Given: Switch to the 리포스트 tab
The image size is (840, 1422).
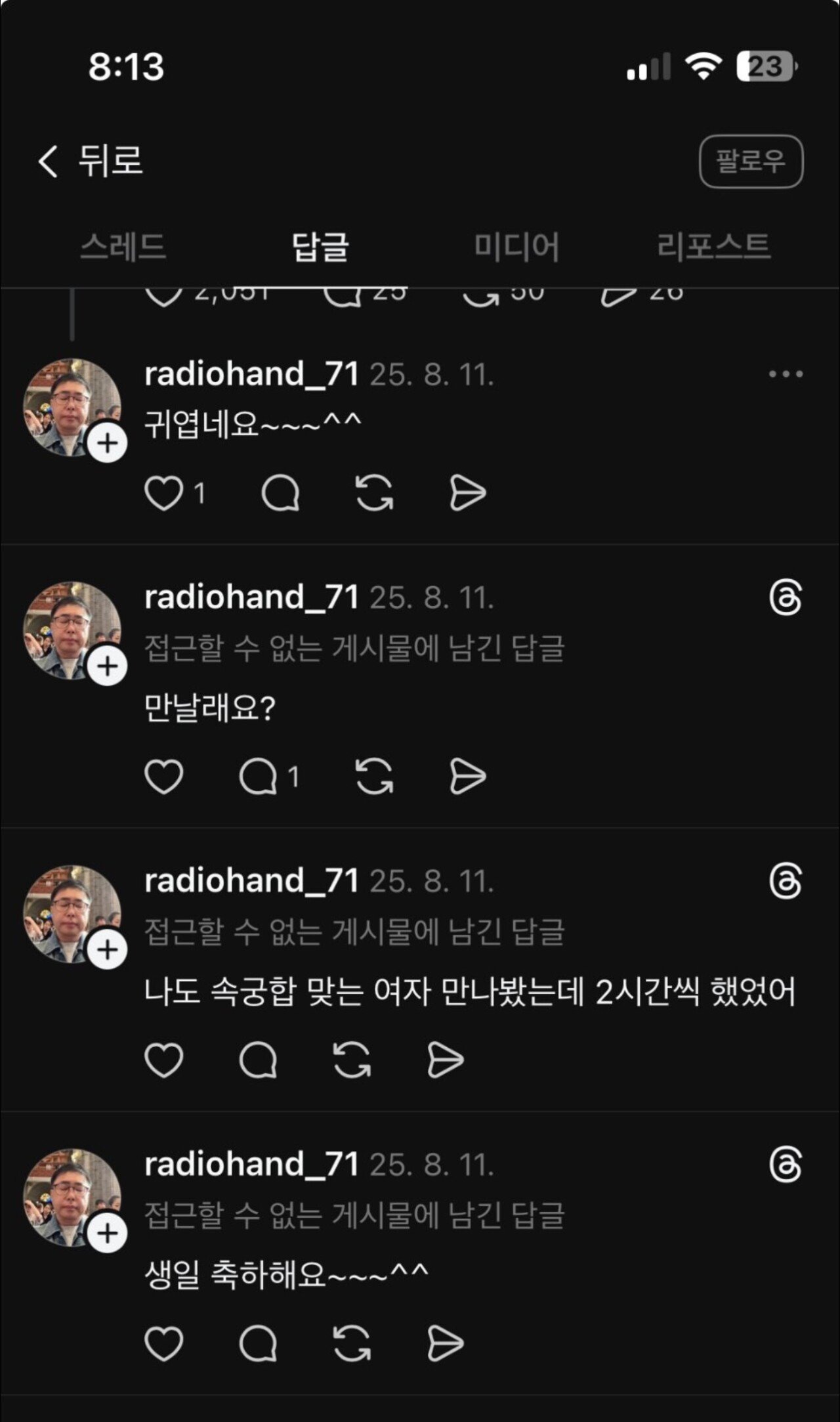Looking at the screenshot, I should coord(714,248).
